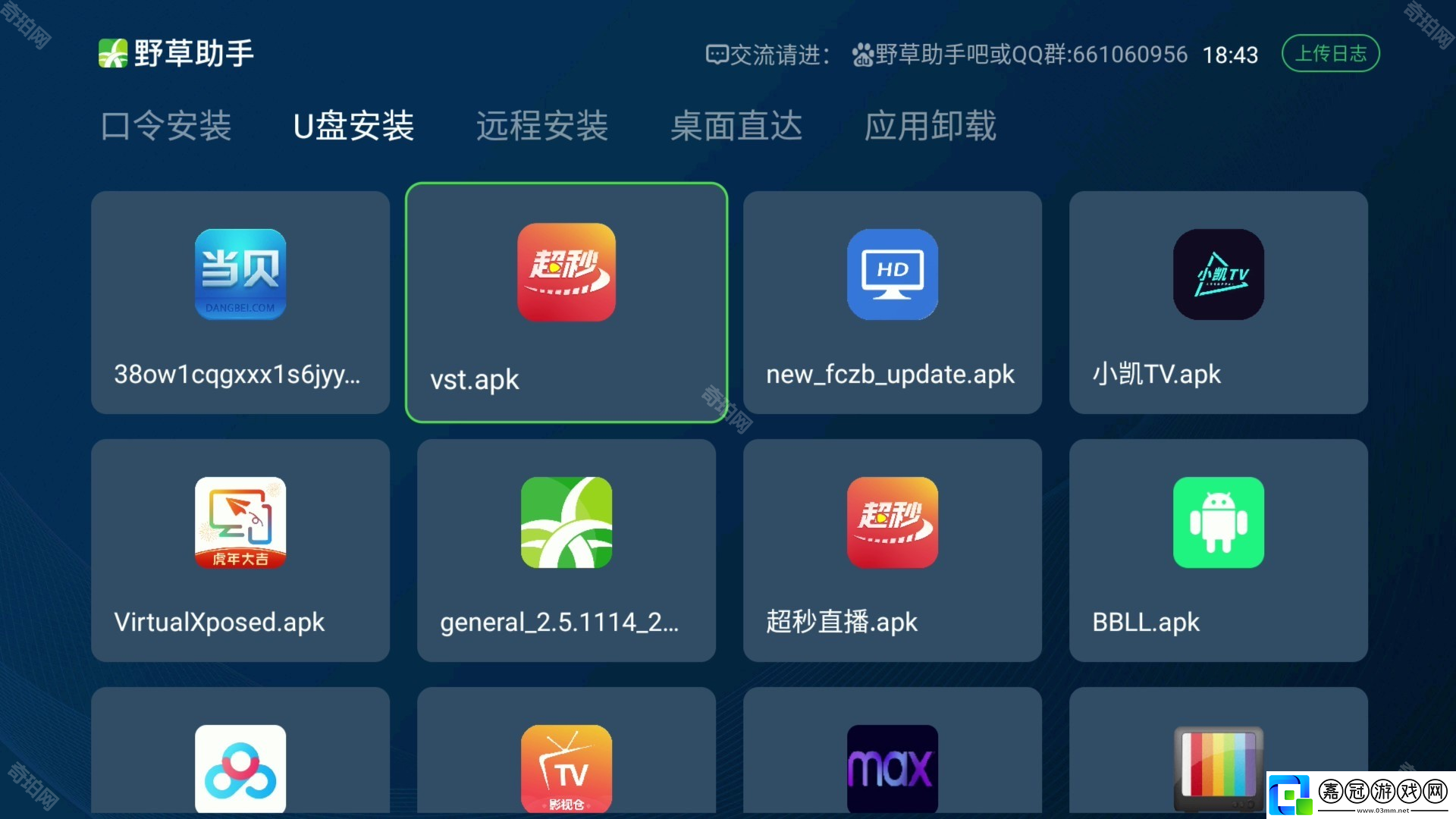
Task: Open the 38ow1cqgxxx1s6jyy 当贝 apk tile
Action: (240, 303)
